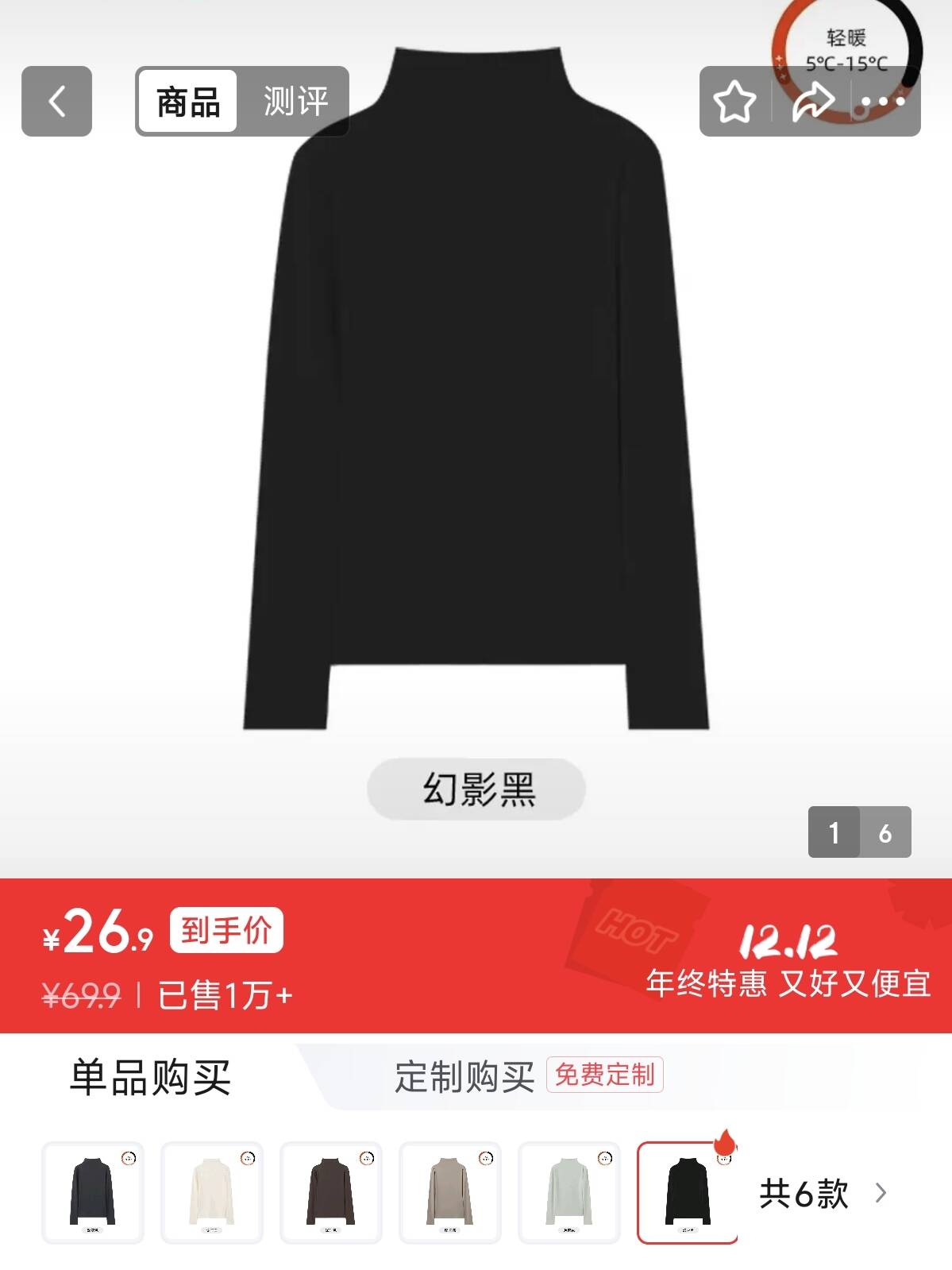Choose the khaki beige sweater style
This screenshot has height=1270, width=952.
[x=450, y=1192]
